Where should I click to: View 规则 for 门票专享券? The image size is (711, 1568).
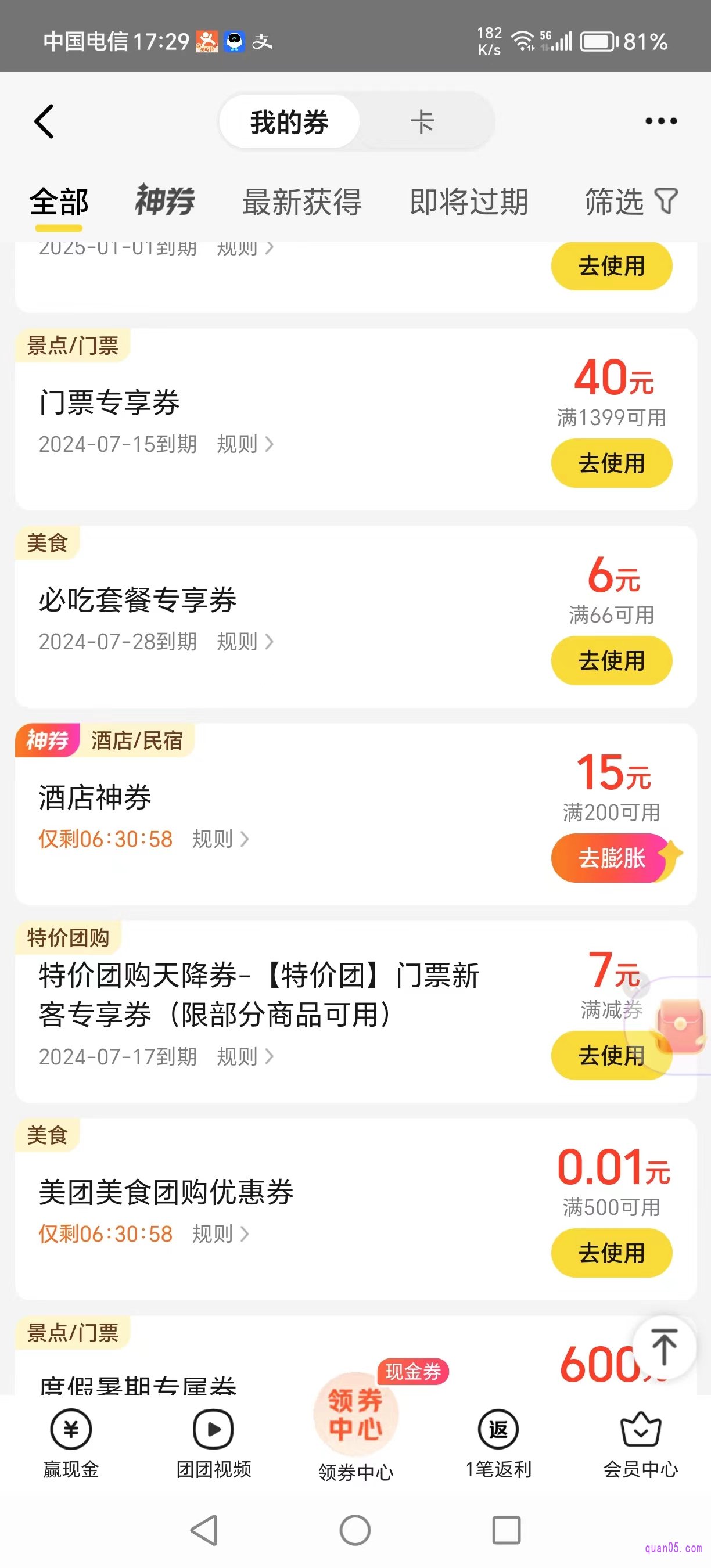[x=245, y=444]
